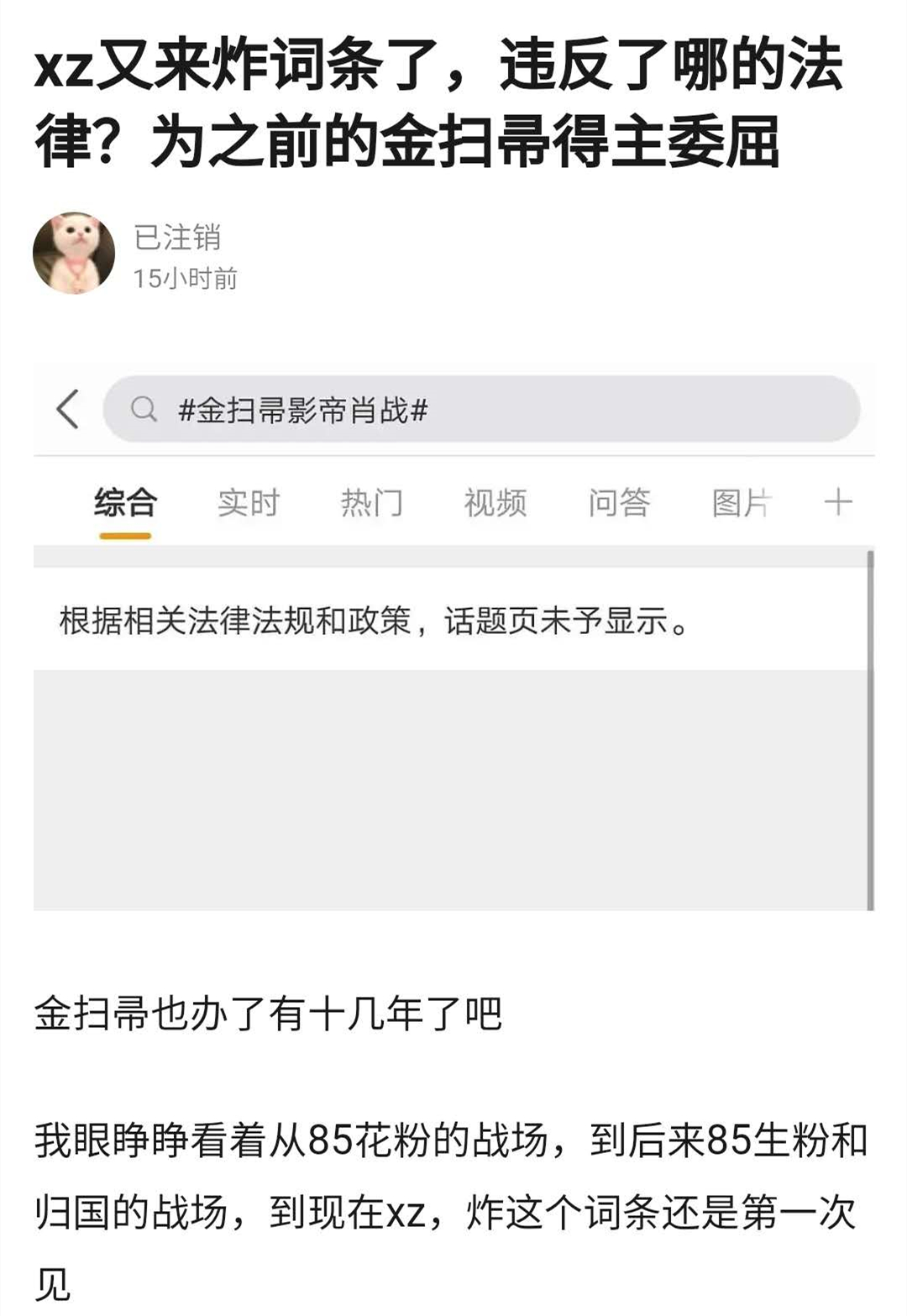Switch to the 综合 tab
907x1316 pixels.
[x=126, y=501]
